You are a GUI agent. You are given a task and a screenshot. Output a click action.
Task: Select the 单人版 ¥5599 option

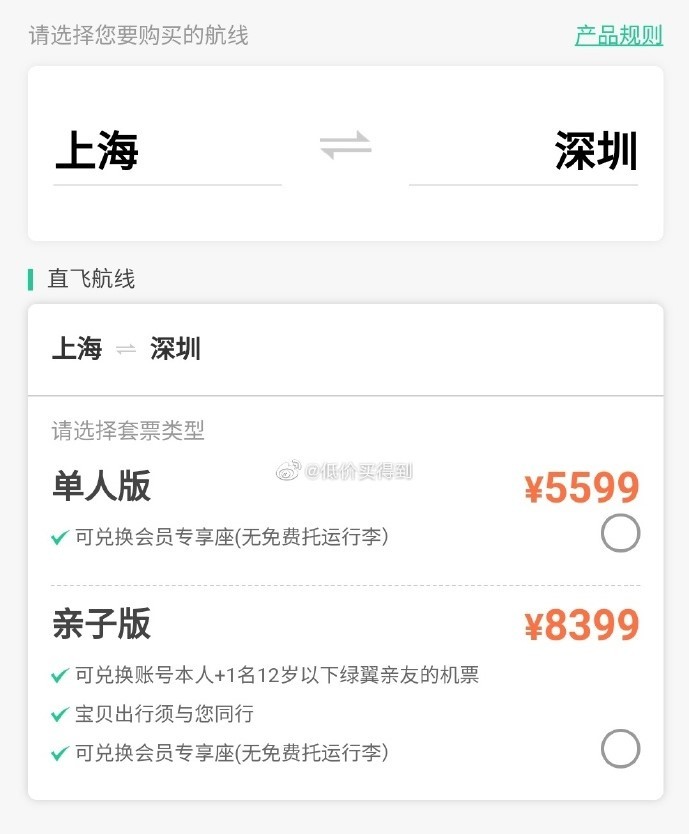pyautogui.click(x=620, y=533)
